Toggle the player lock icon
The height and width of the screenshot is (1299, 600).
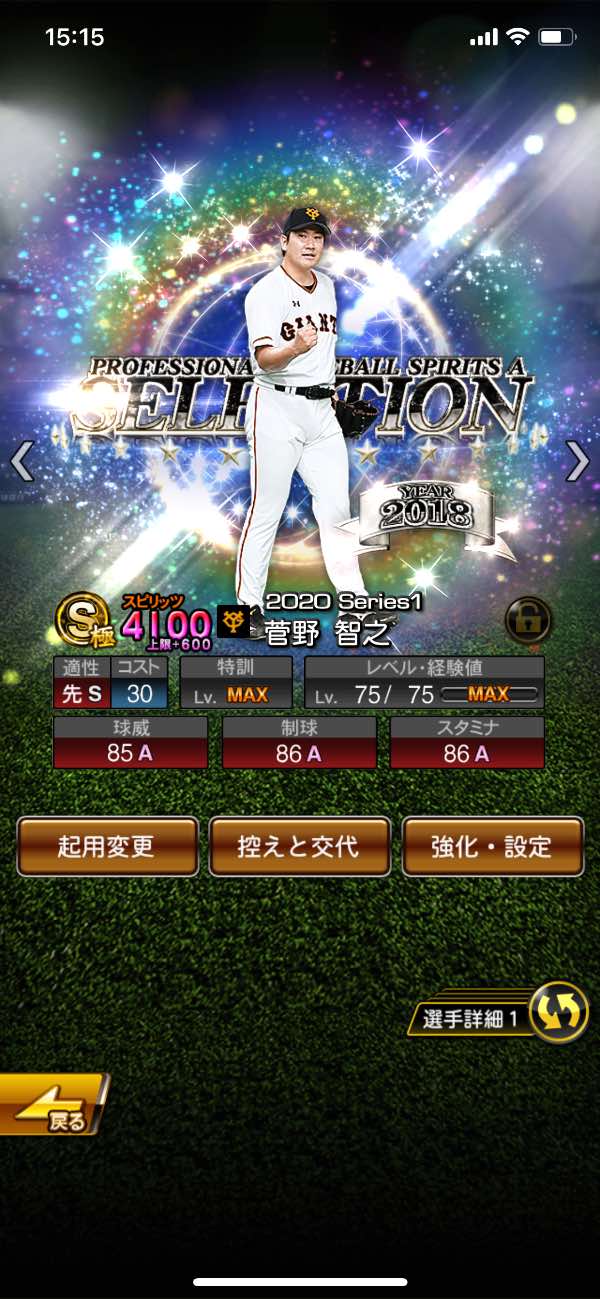click(x=528, y=620)
